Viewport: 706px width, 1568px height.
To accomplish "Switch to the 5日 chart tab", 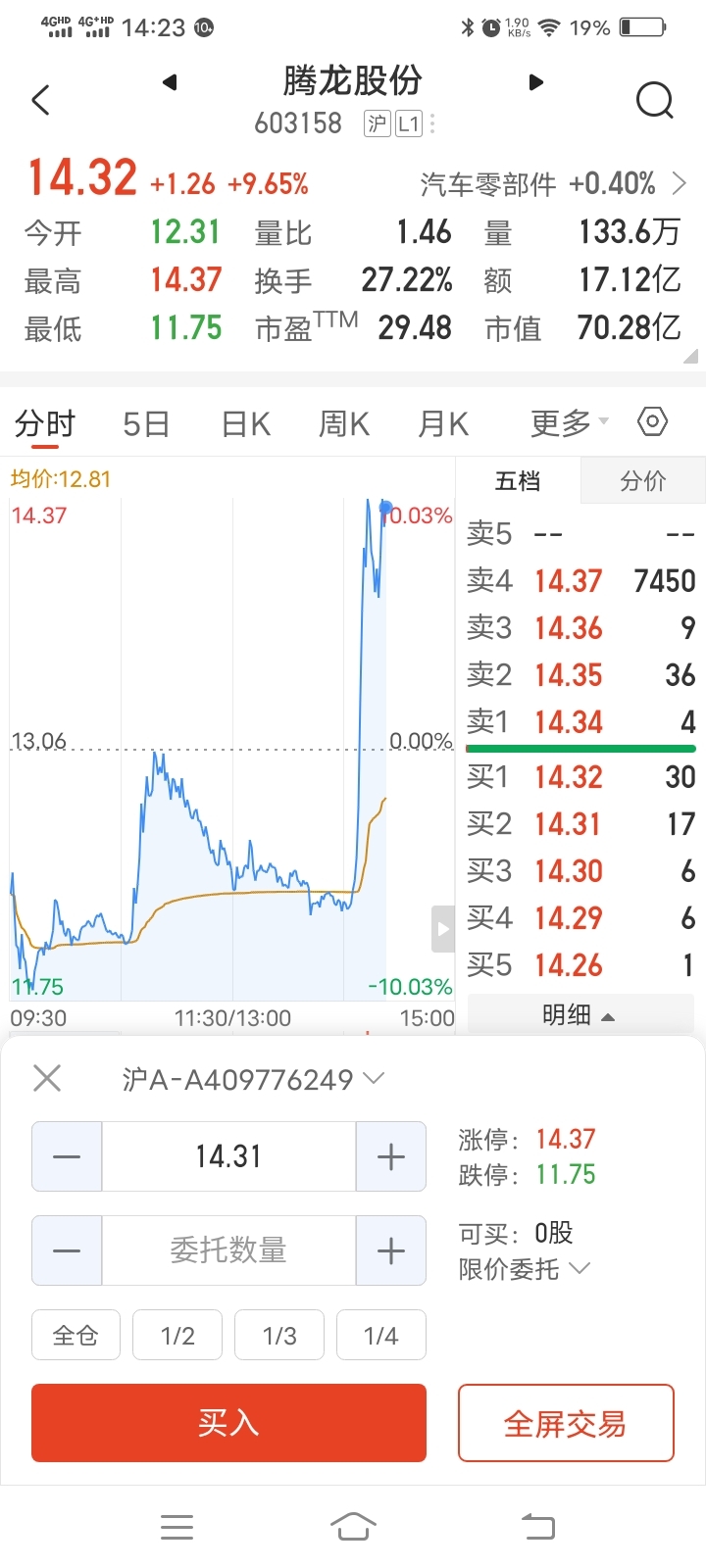I will click(146, 424).
